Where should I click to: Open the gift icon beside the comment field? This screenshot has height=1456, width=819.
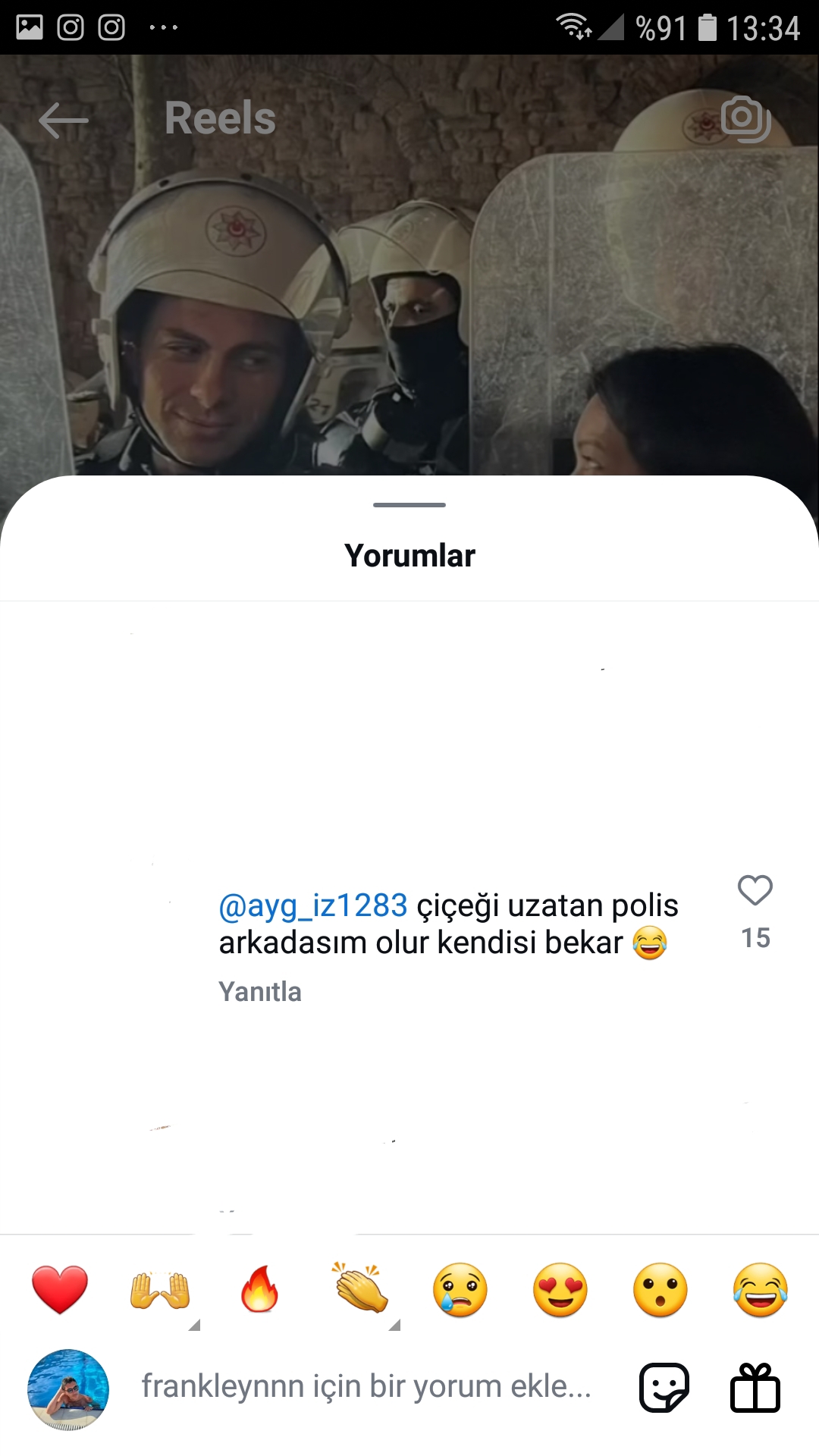pos(755,1388)
